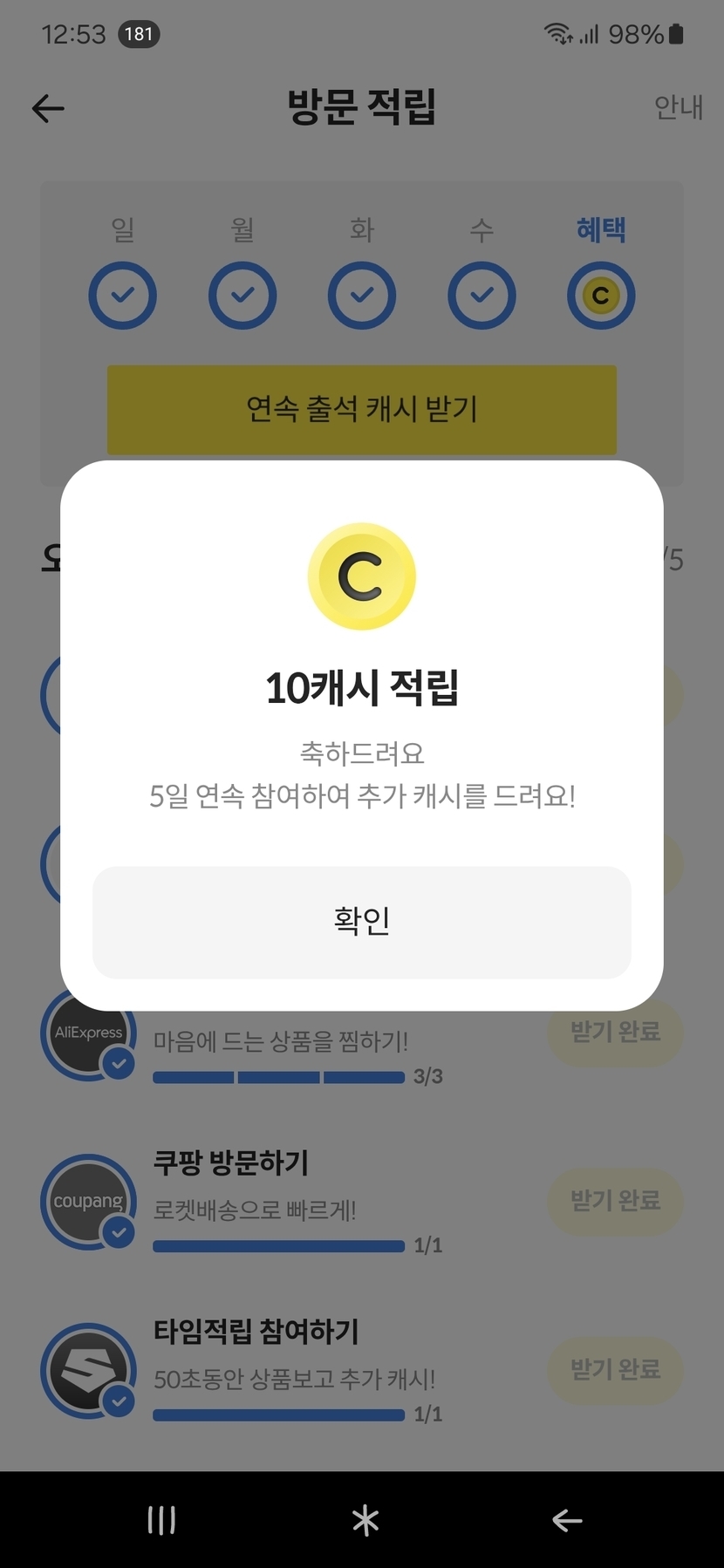Viewport: 724px width, 1568px height.
Task: Open the 쿠팡 방문하기 mission
Action: (x=231, y=1162)
